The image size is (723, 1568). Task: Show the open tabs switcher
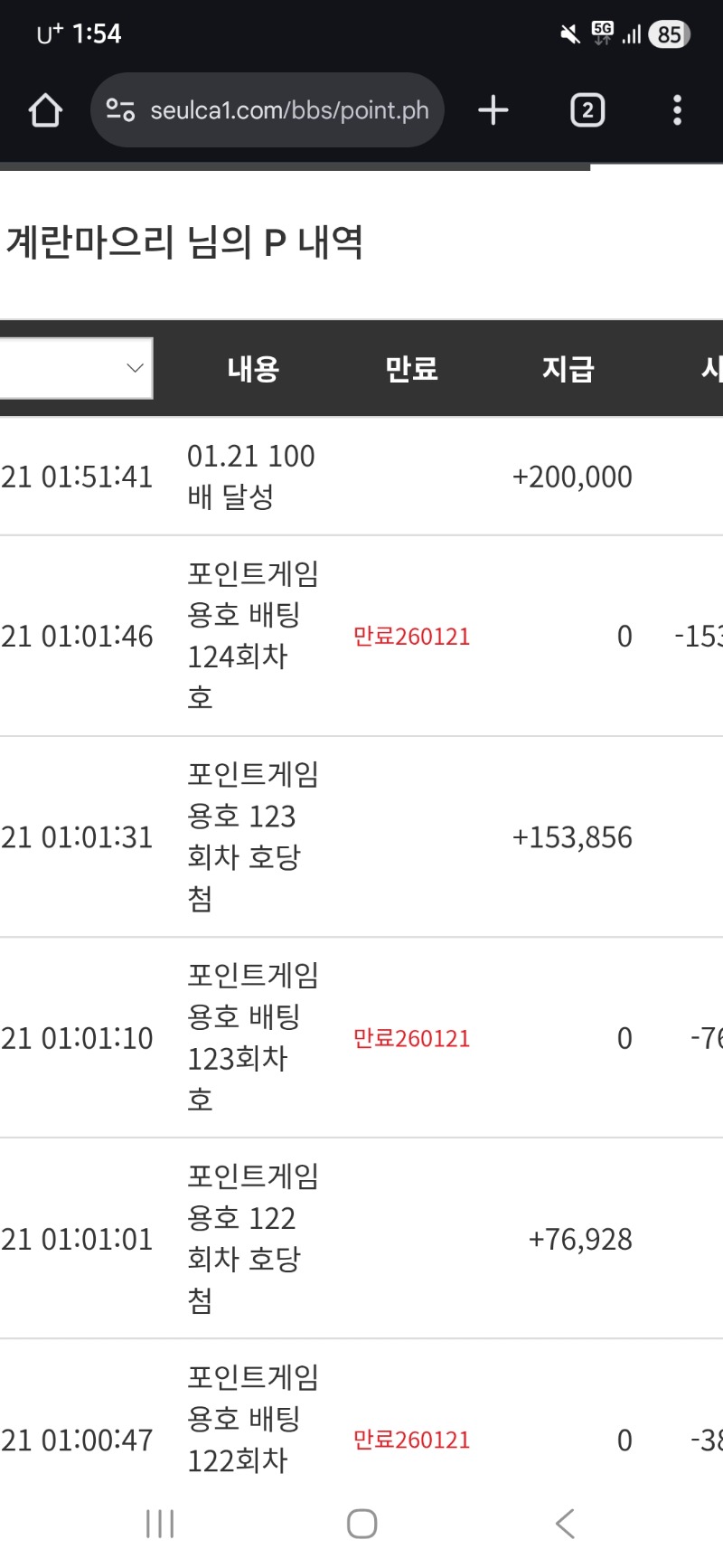[x=587, y=110]
